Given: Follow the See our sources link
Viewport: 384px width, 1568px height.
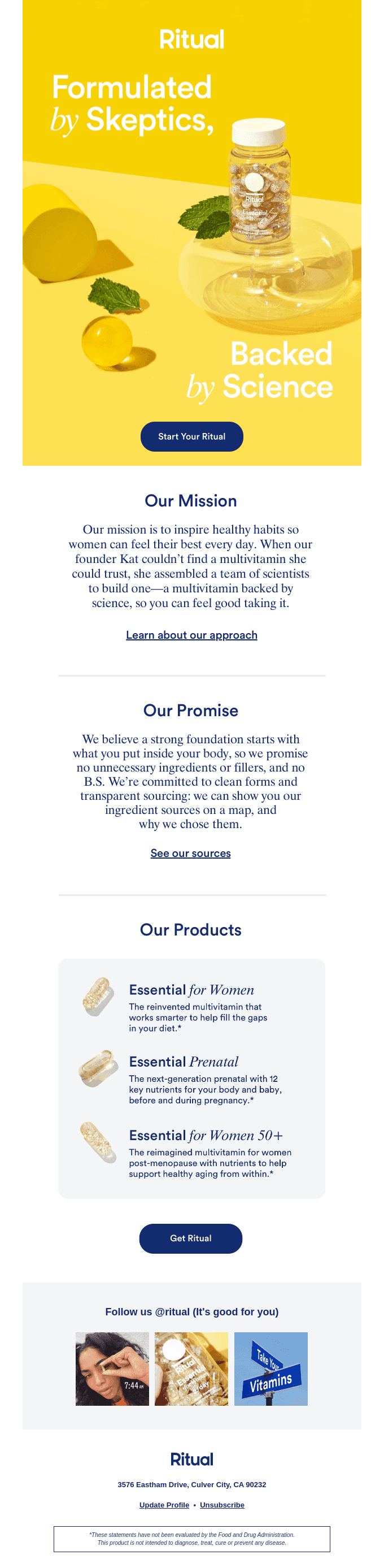Looking at the screenshot, I should (x=190, y=853).
